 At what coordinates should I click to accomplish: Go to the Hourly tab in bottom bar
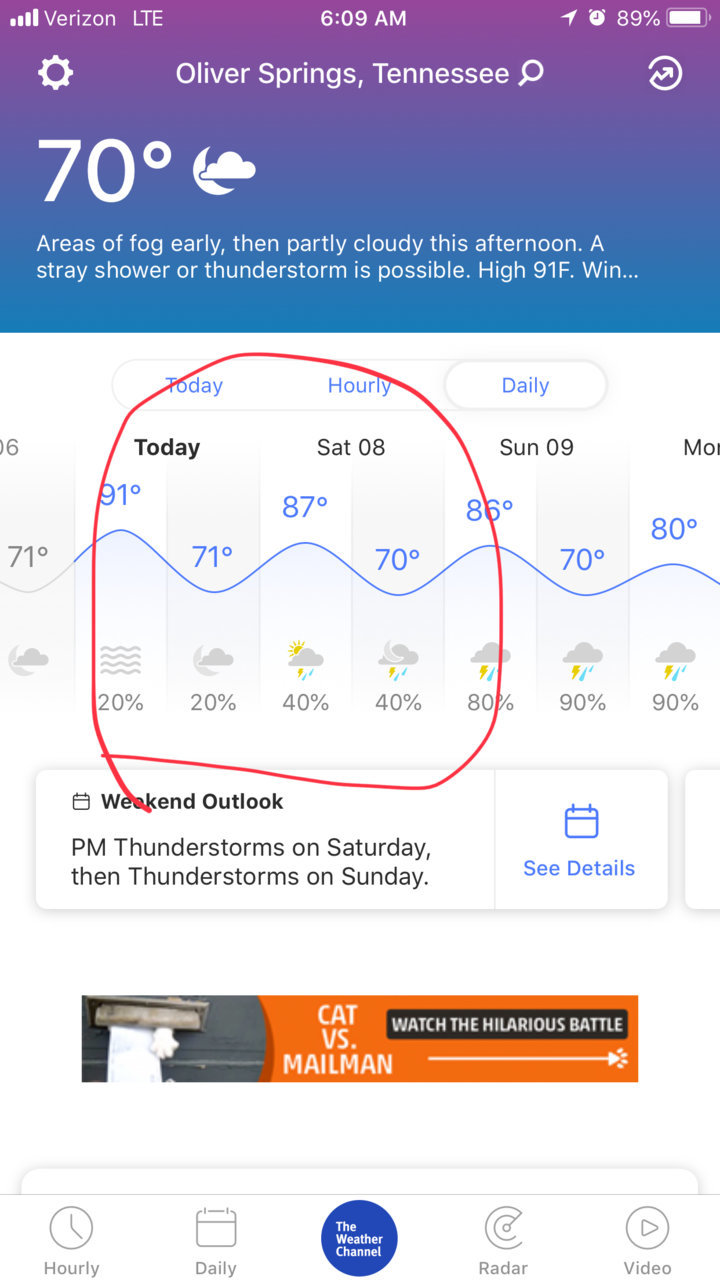pyautogui.click(x=71, y=1241)
